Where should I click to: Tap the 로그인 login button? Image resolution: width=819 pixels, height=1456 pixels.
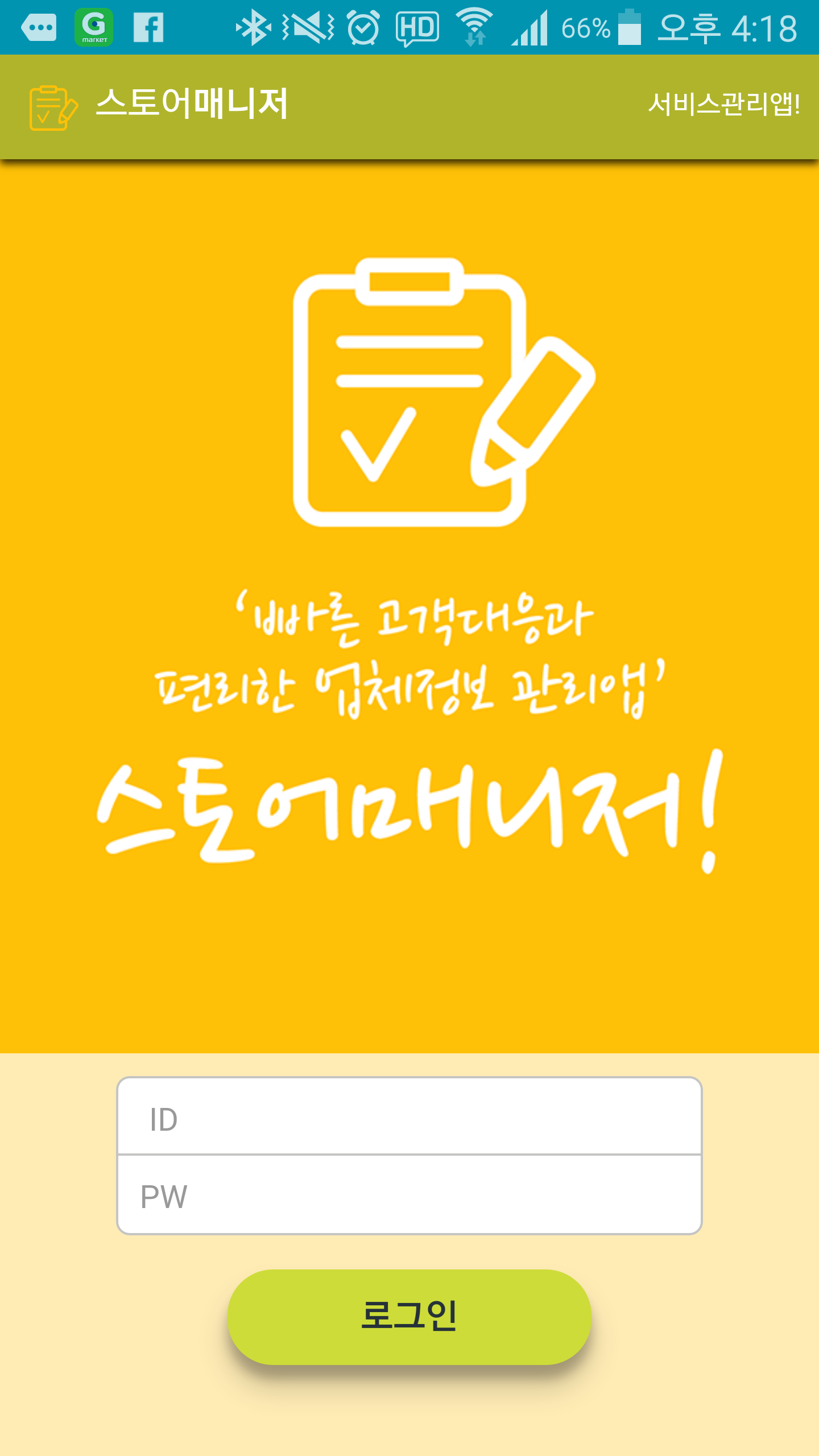(x=409, y=1316)
